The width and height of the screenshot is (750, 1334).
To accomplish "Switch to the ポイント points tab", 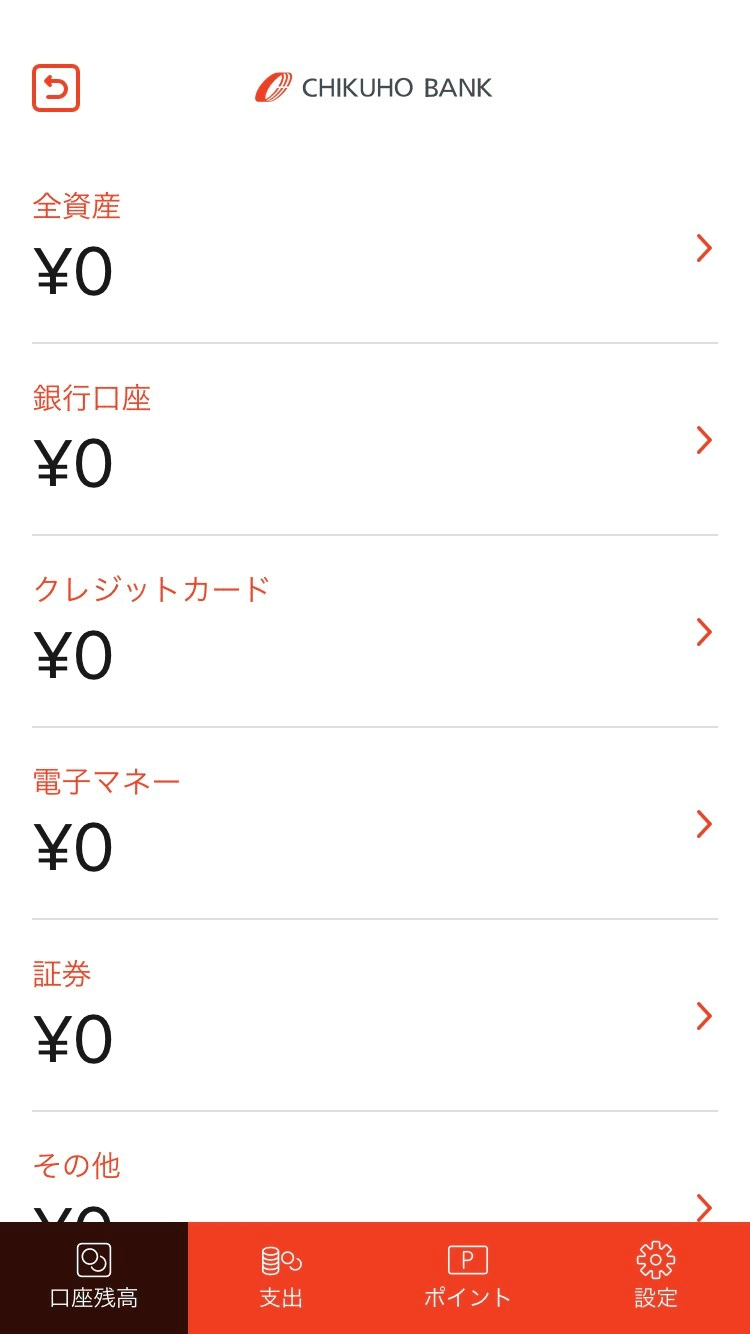I will click(x=468, y=1278).
